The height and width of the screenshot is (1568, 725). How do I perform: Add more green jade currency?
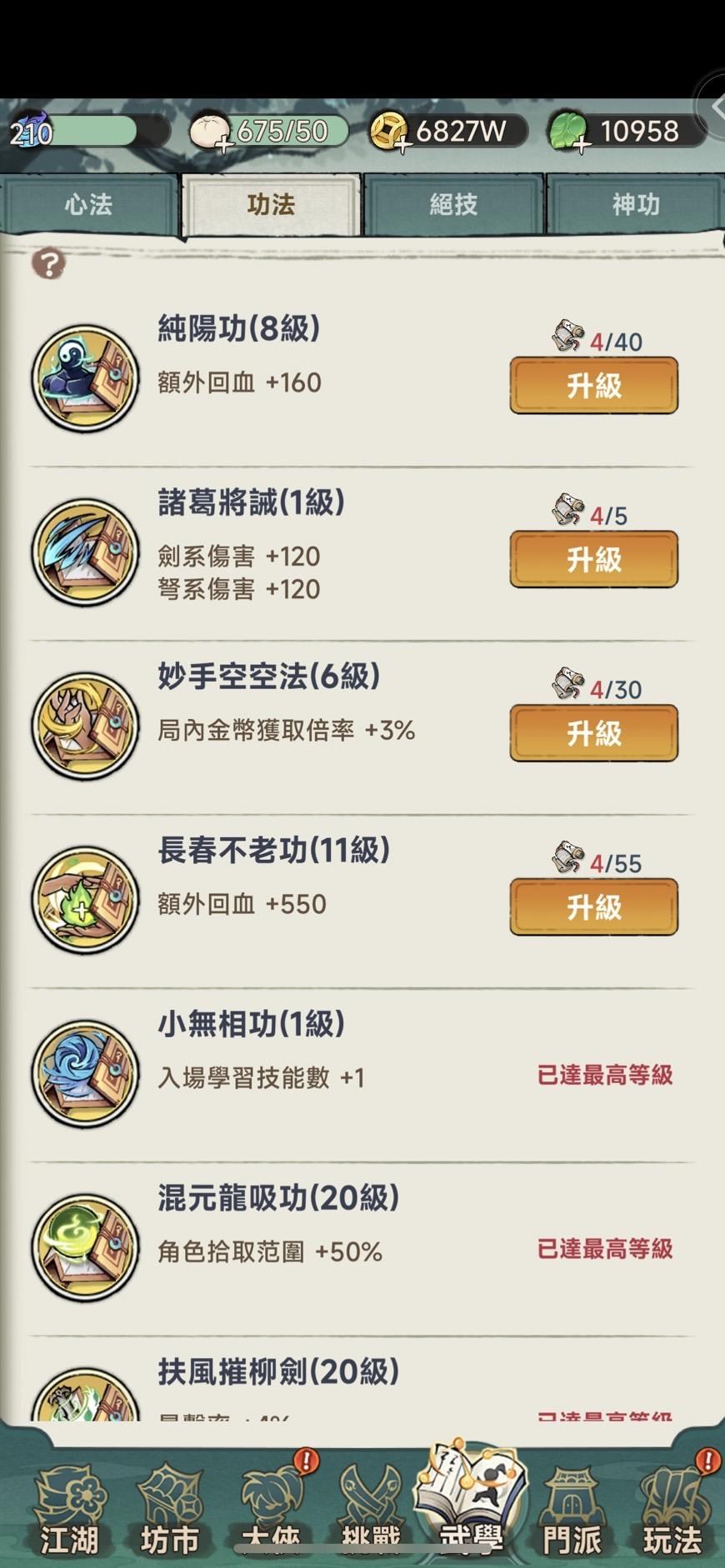click(582, 145)
